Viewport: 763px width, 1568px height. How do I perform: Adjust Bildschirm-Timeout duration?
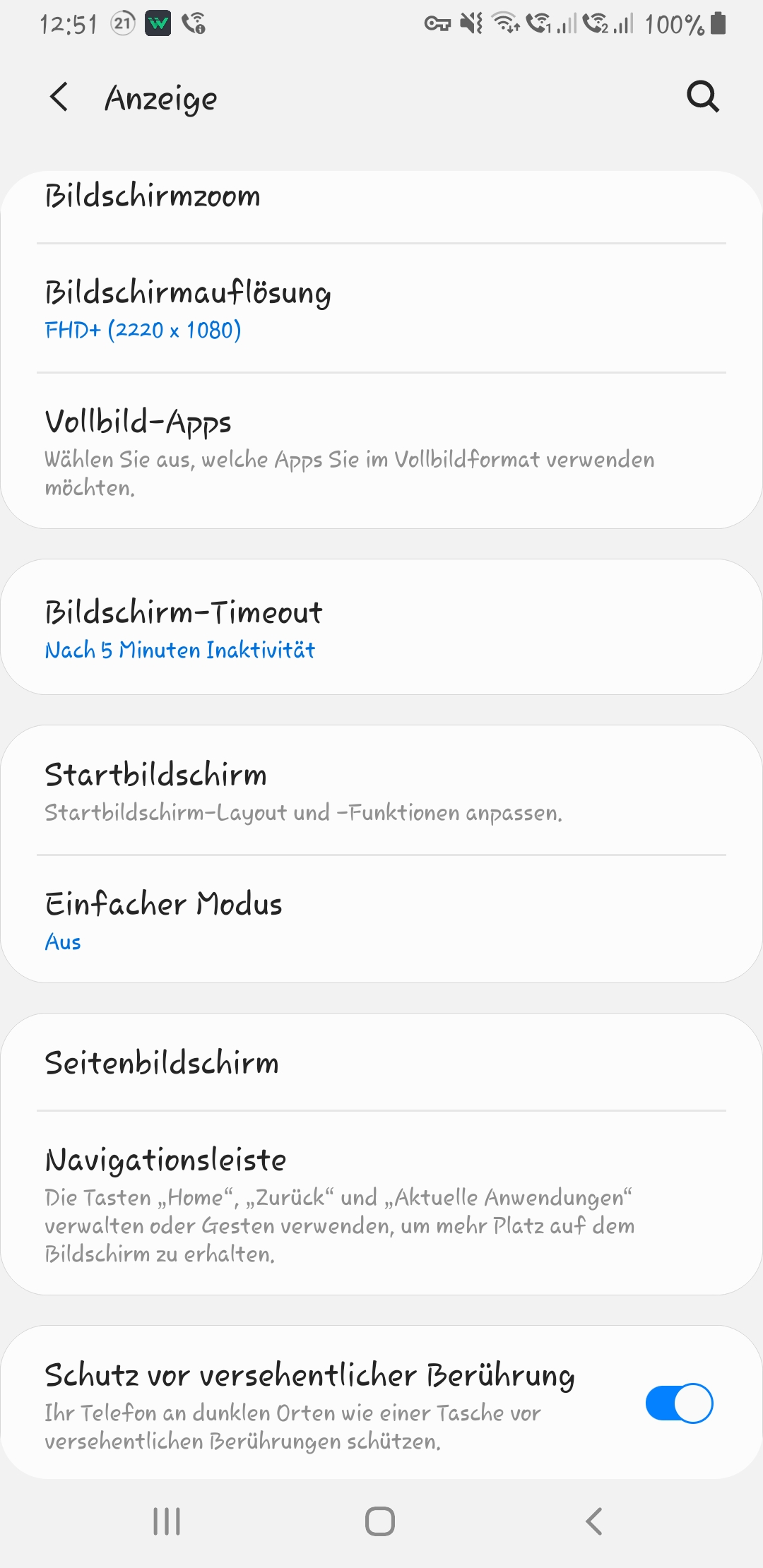pyautogui.click(x=381, y=628)
